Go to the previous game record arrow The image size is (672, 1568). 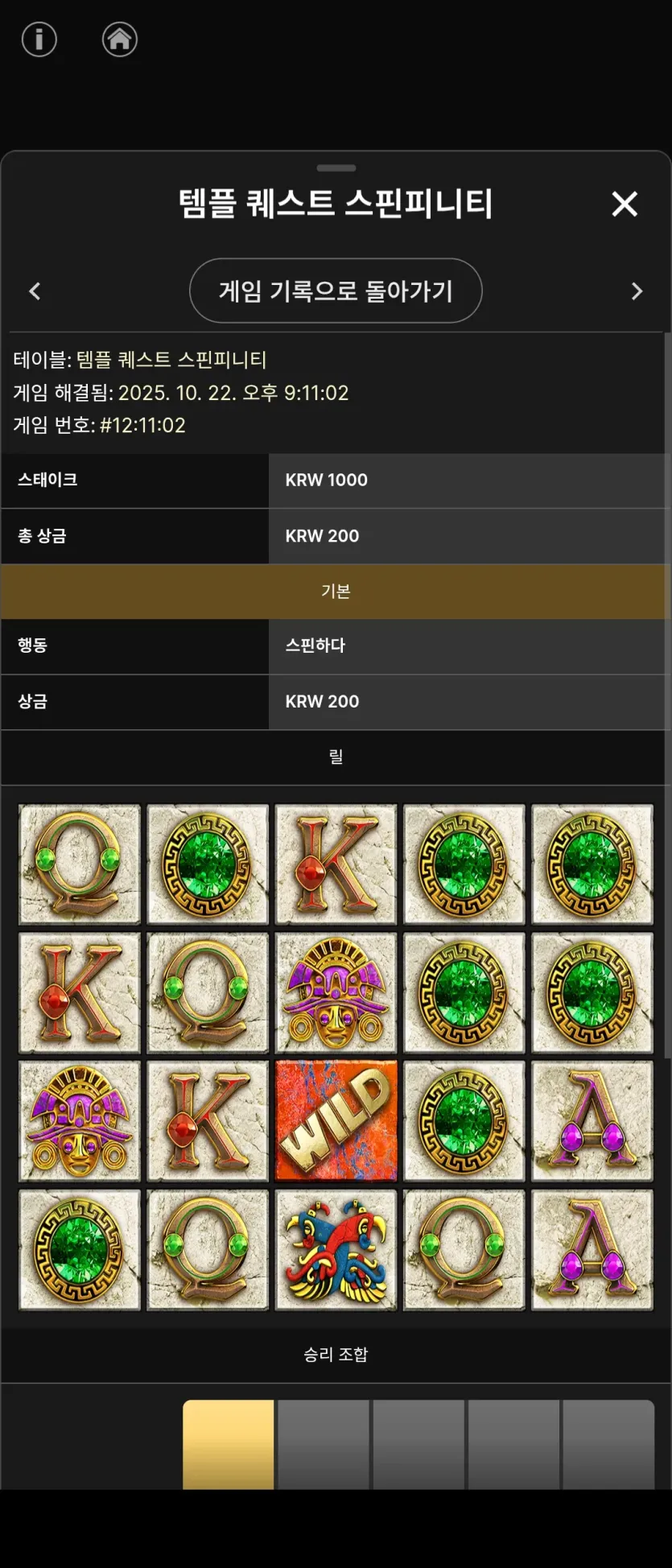click(35, 291)
